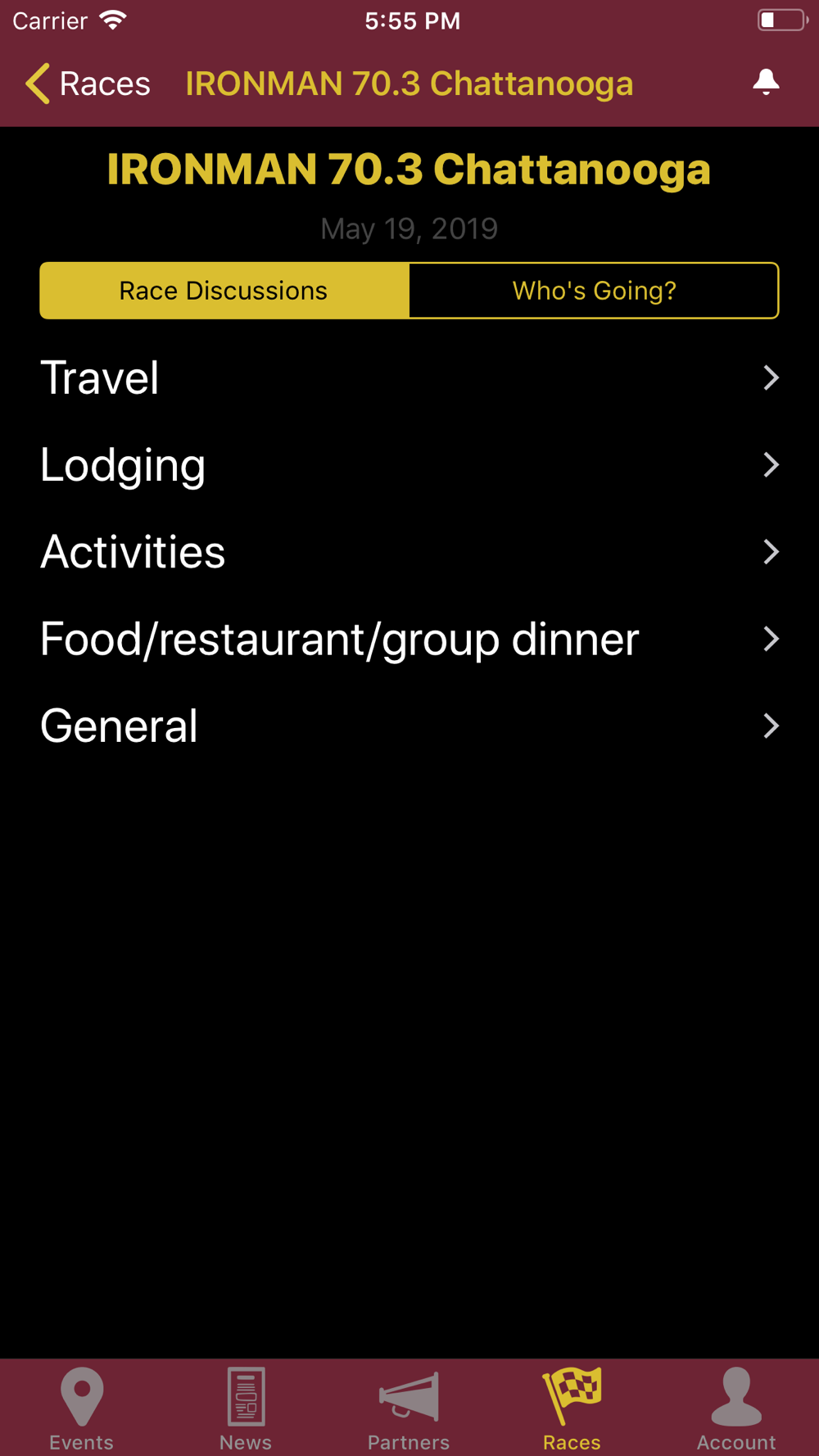Open the Lodging discussion
The height and width of the screenshot is (1456, 819).
[409, 464]
